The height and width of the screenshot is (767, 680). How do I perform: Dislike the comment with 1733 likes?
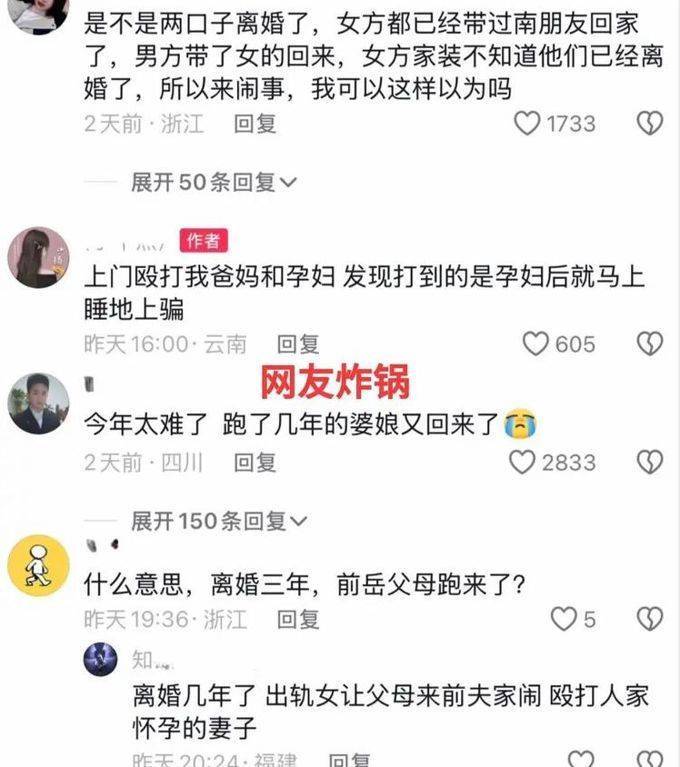pyautogui.click(x=650, y=124)
